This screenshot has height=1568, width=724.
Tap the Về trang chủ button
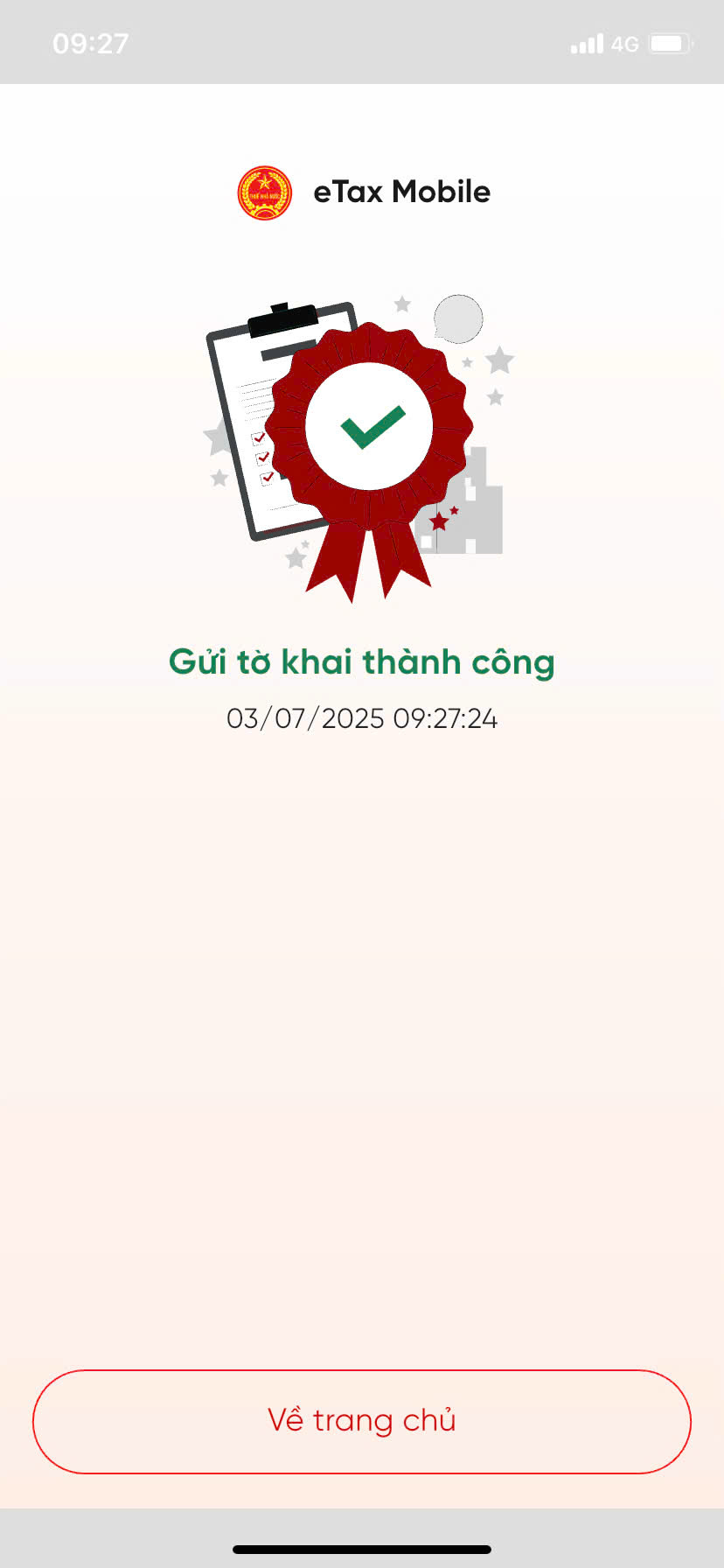(x=362, y=1421)
